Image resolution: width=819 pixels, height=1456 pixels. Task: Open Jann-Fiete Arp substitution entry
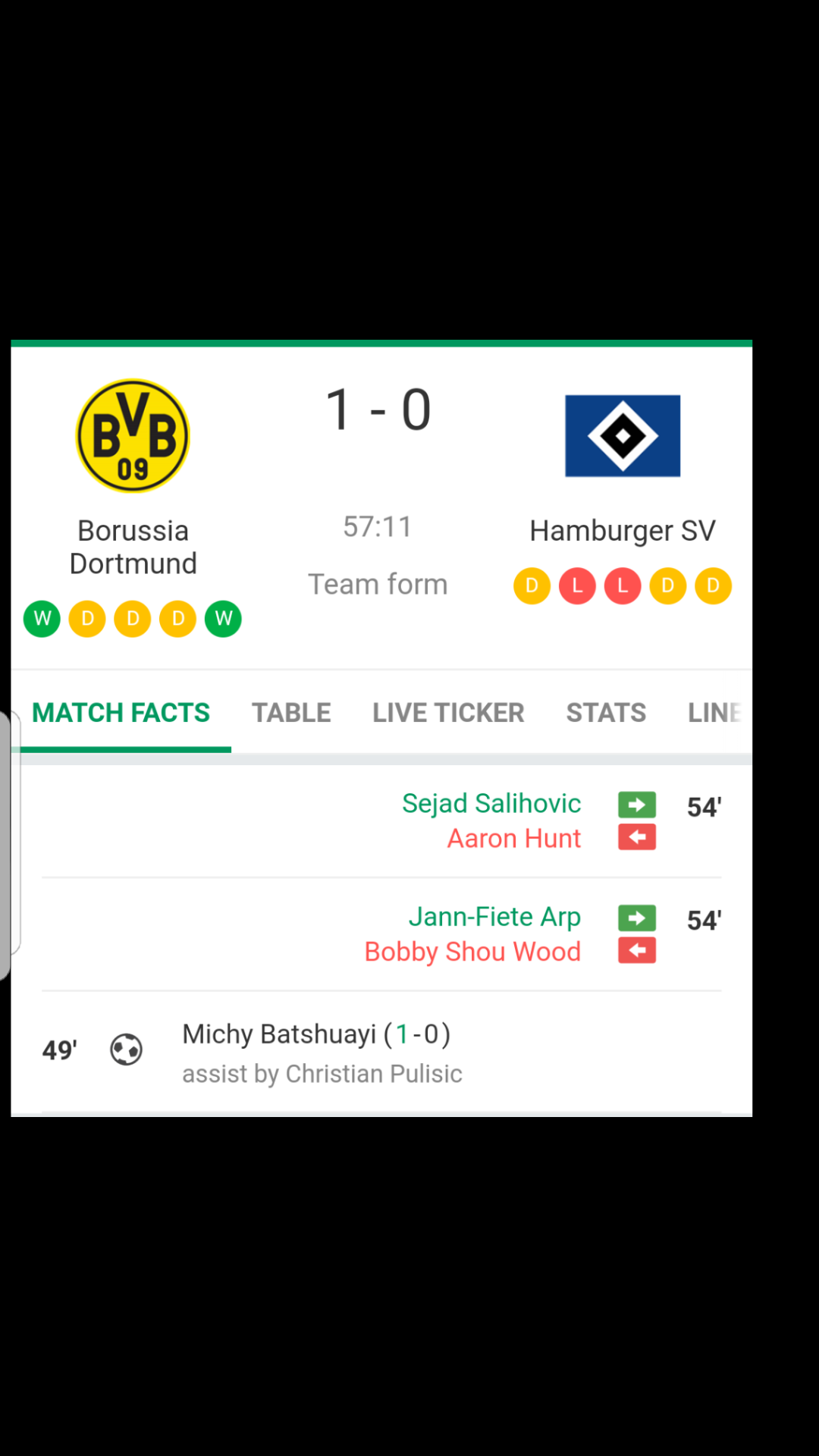381,934
